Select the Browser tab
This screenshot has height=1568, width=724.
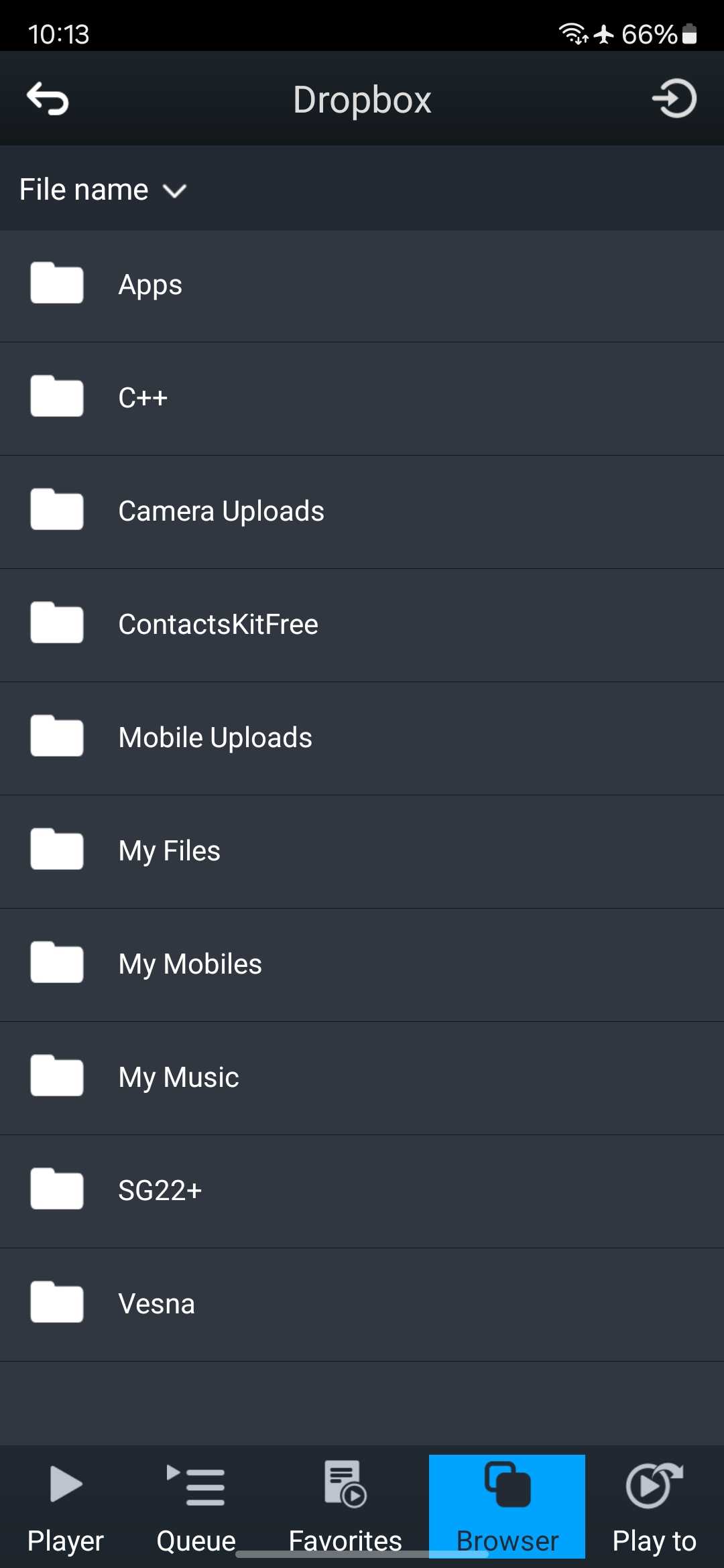507,1507
